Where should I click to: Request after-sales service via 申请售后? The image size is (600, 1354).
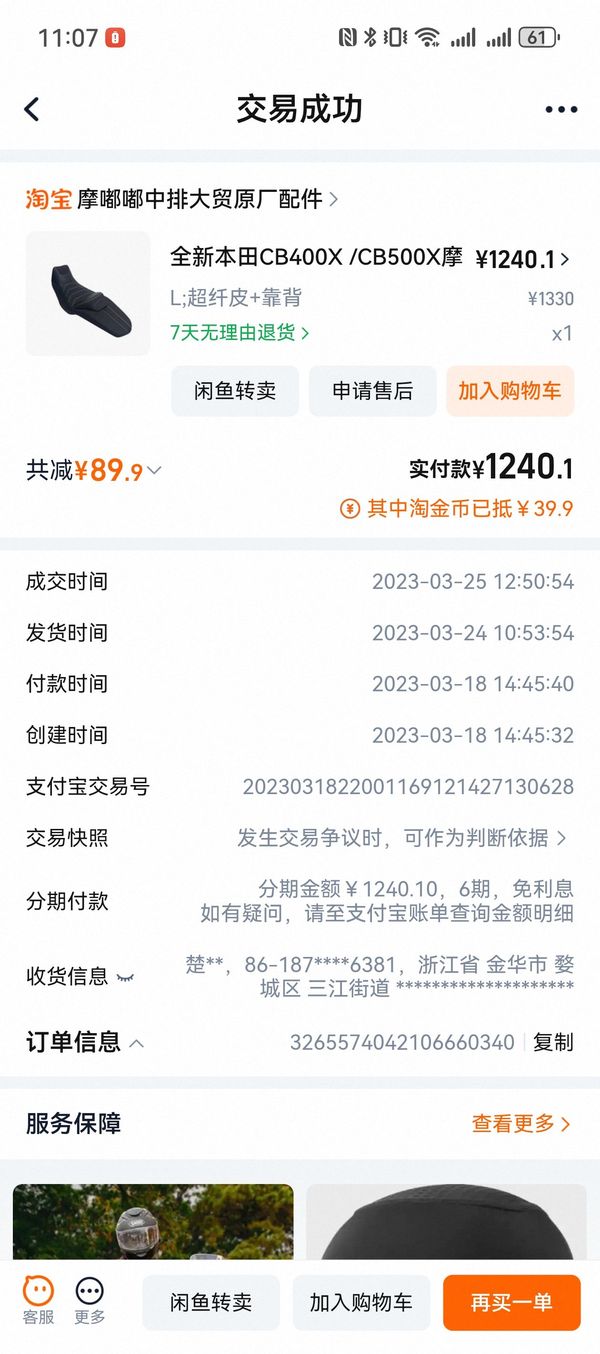coord(372,391)
